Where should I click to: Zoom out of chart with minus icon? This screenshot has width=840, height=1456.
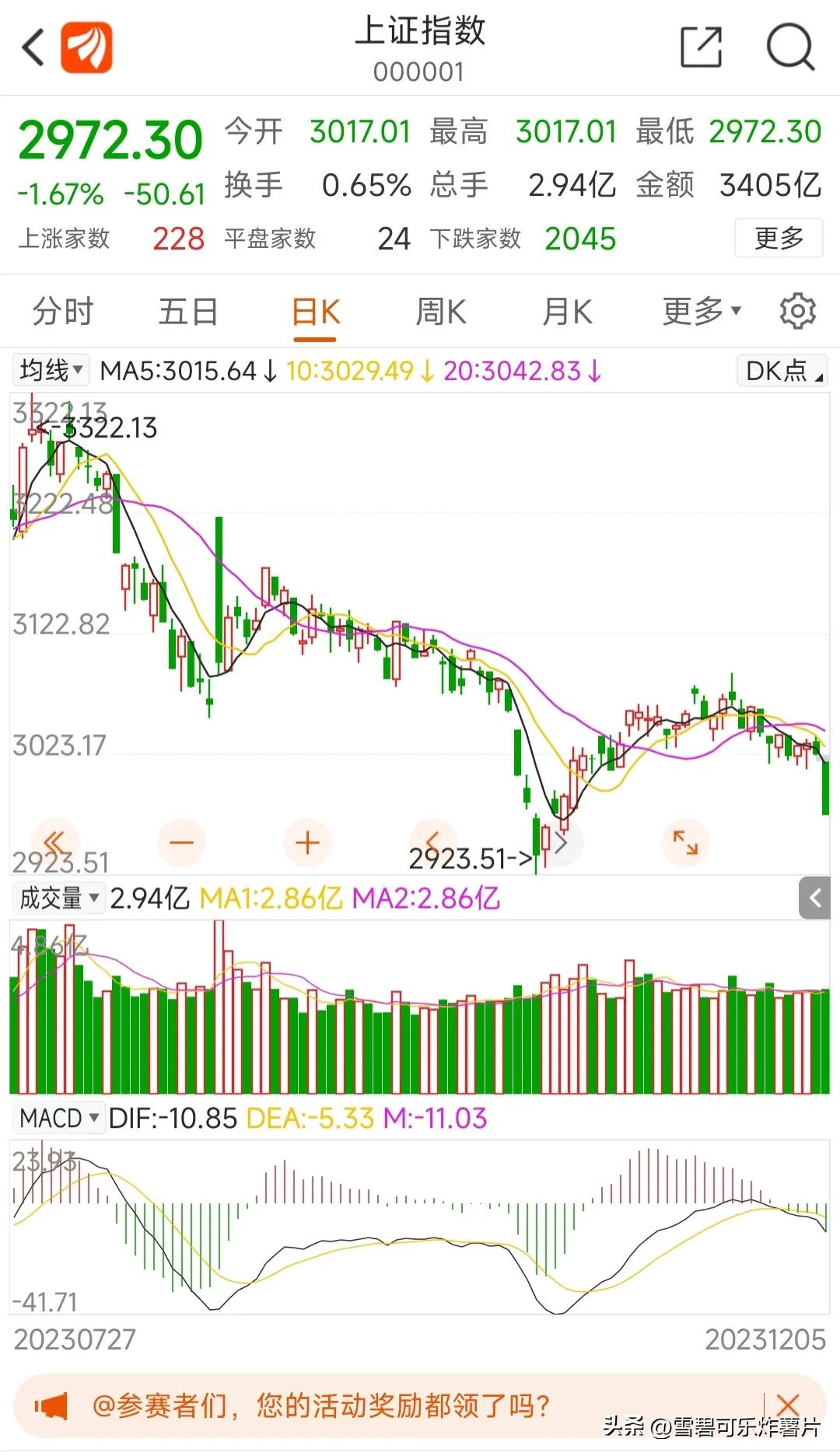click(181, 842)
